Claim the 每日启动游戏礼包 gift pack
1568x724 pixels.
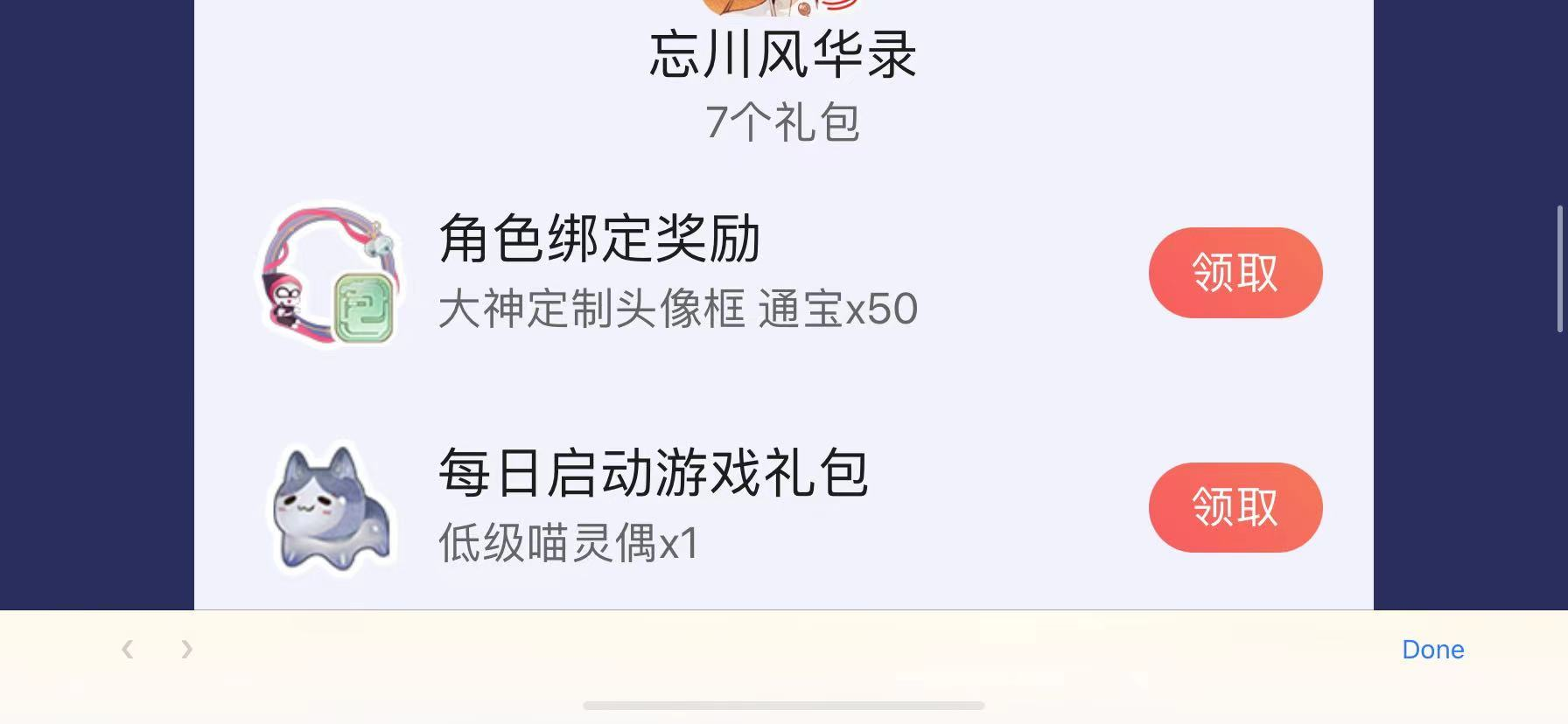click(x=1235, y=507)
